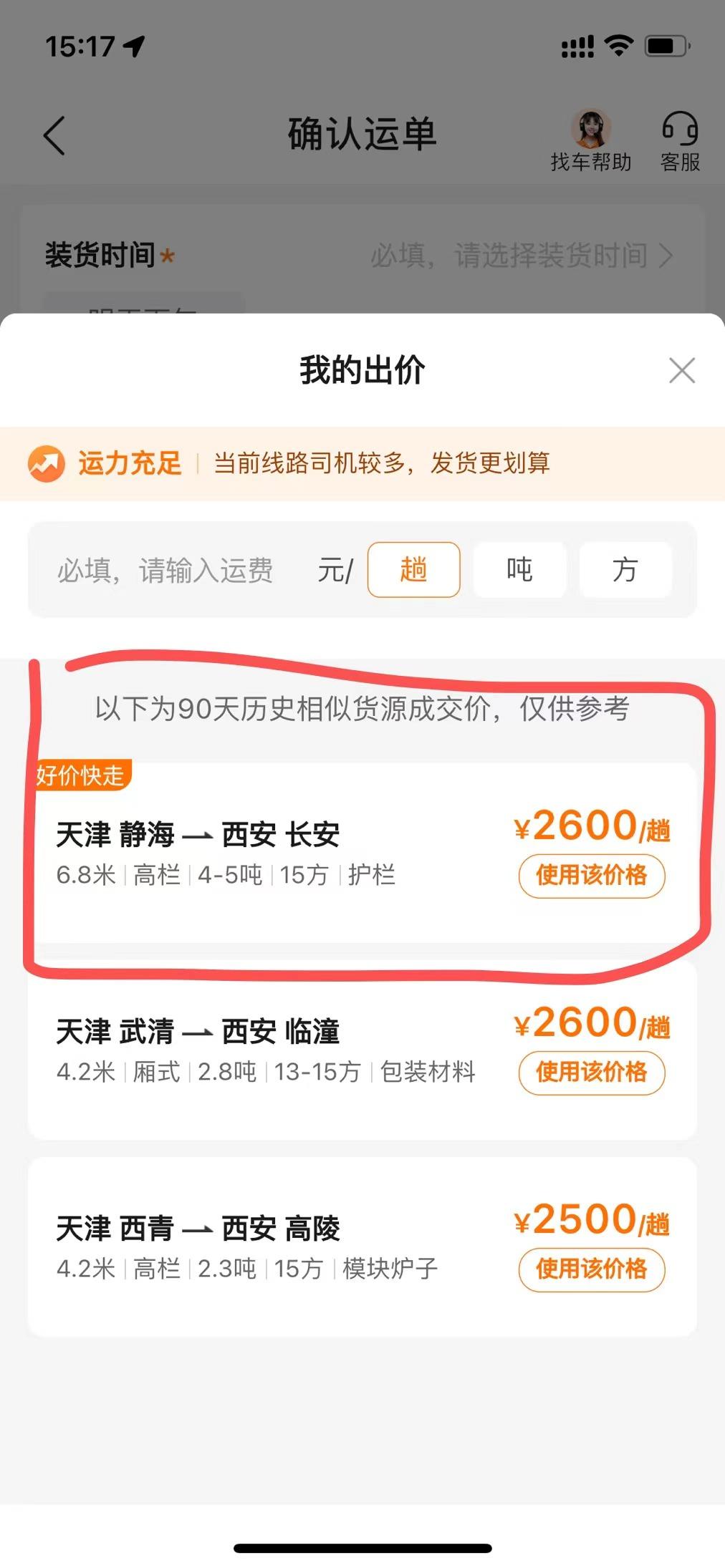725x1568 pixels.
Task: Tap the 必填，请输入运费 freight input field
Action: pyautogui.click(x=166, y=569)
